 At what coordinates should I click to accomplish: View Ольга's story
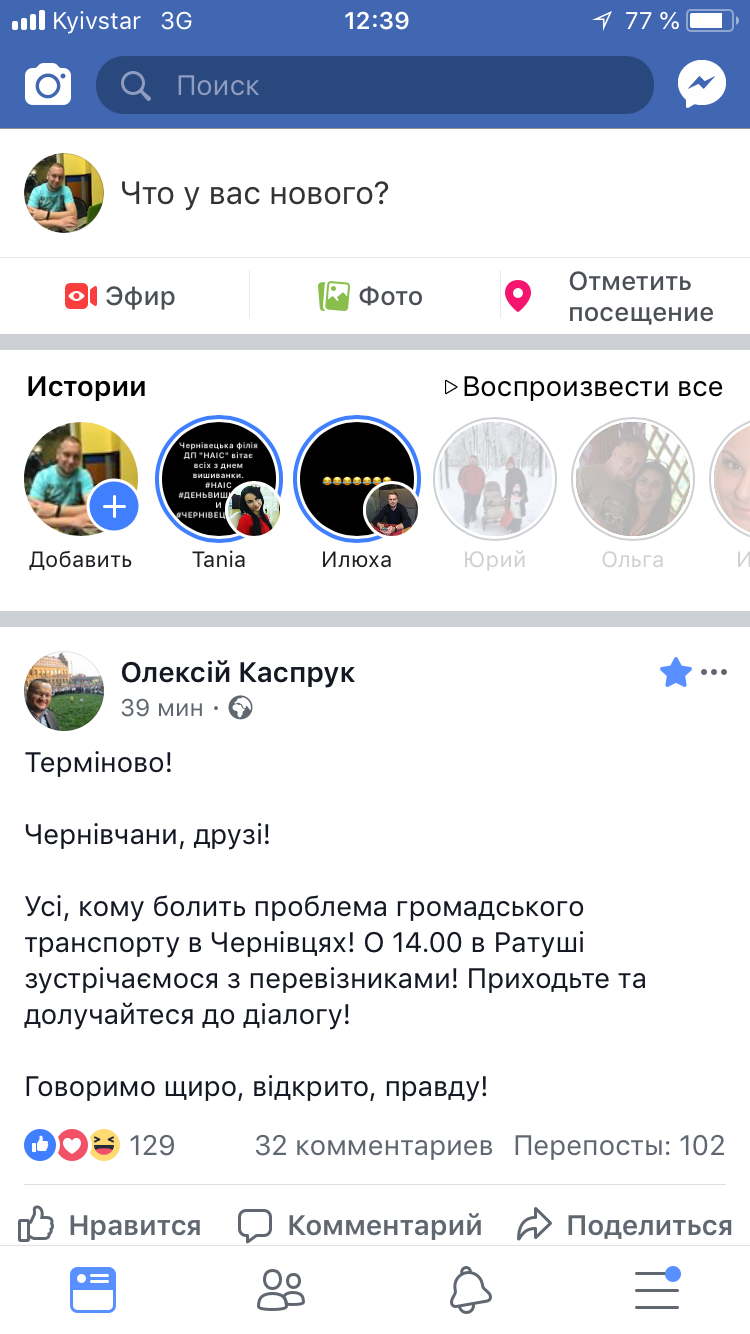point(633,479)
